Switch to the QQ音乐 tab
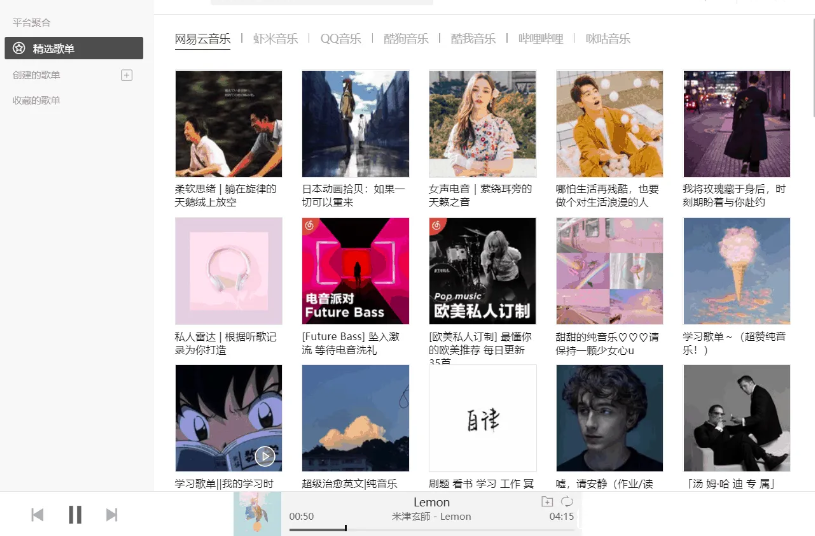 click(341, 39)
